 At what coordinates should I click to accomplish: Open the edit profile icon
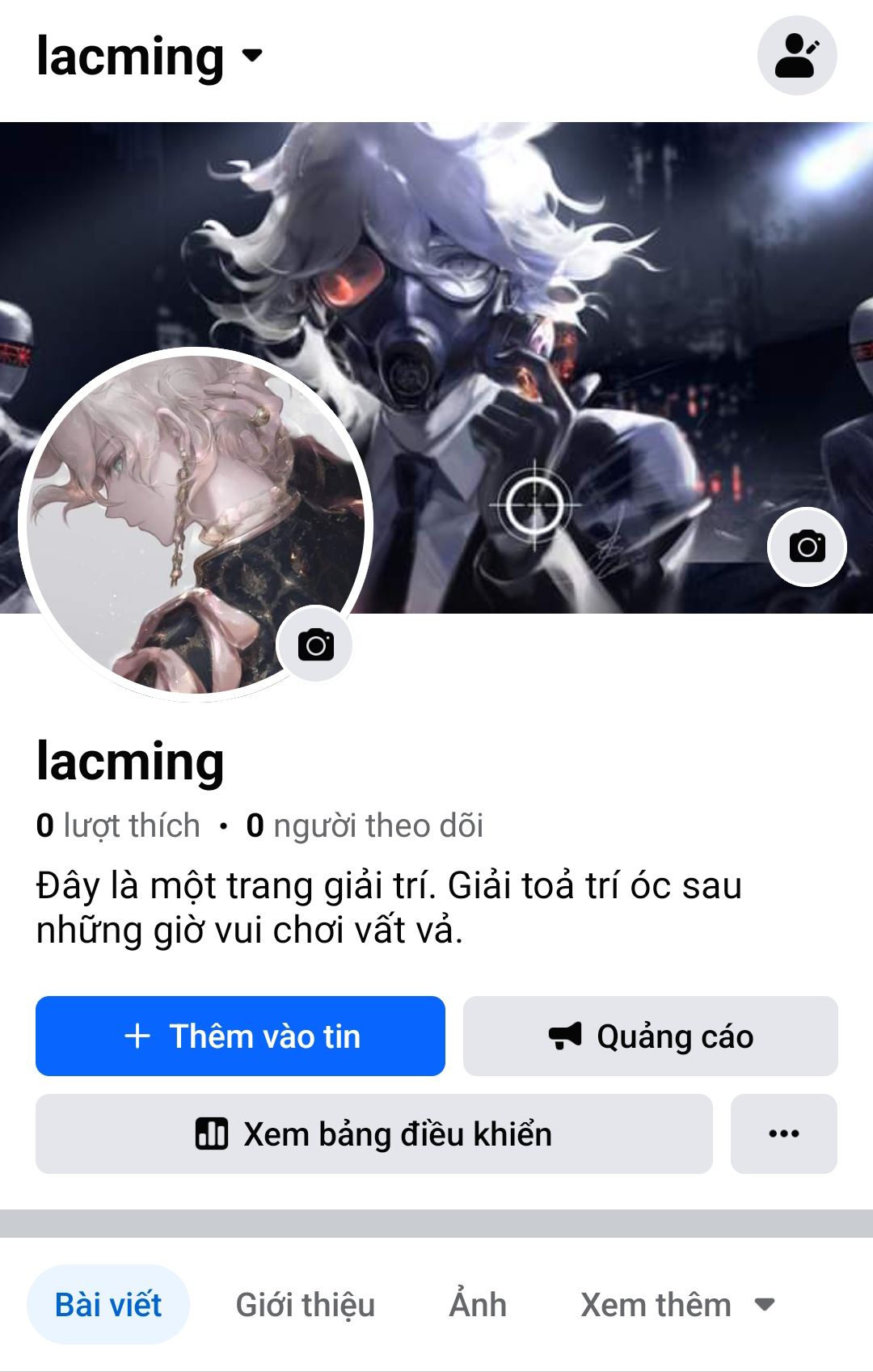click(x=796, y=56)
